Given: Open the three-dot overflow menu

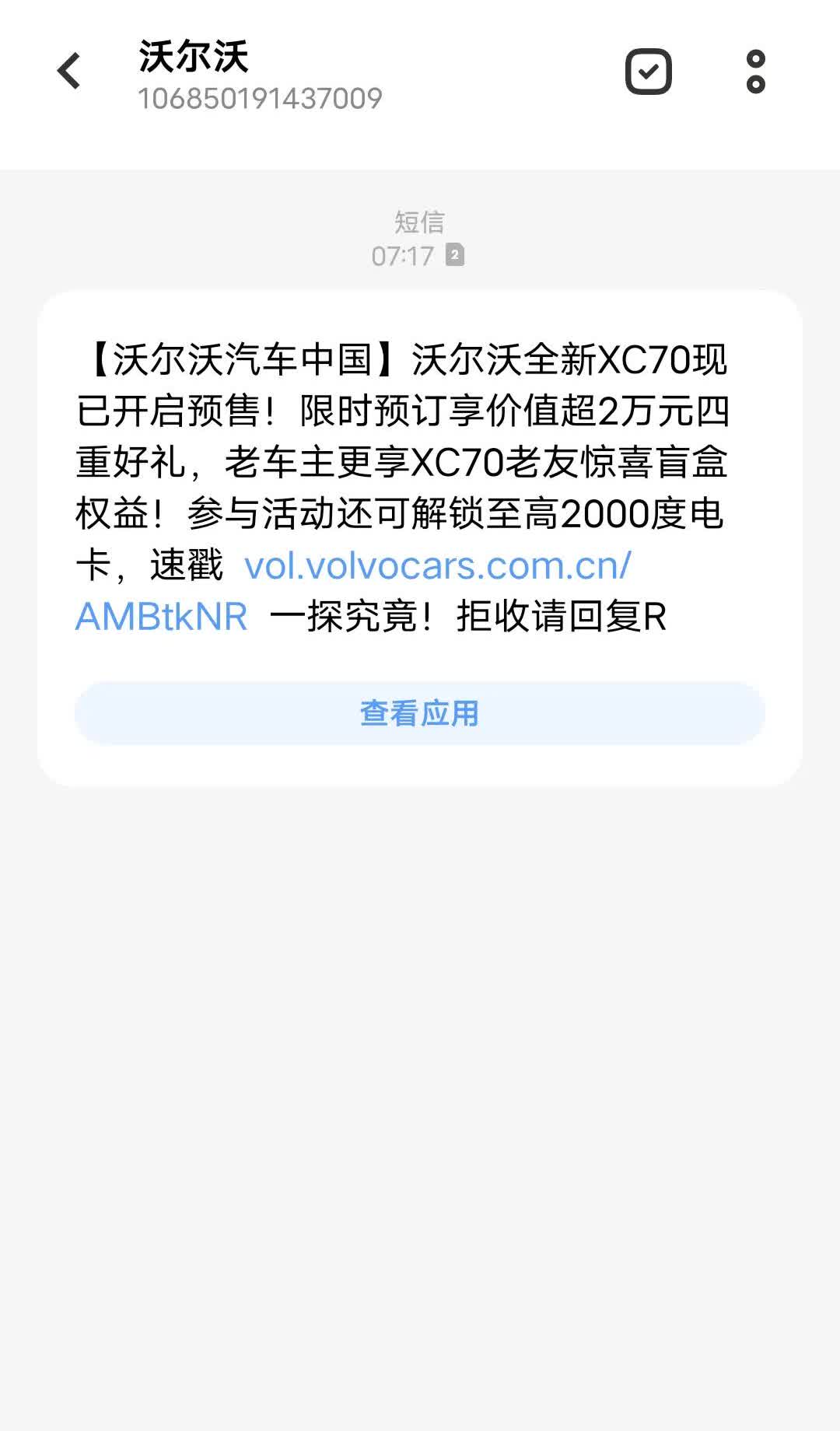Looking at the screenshot, I should pyautogui.click(x=755, y=72).
